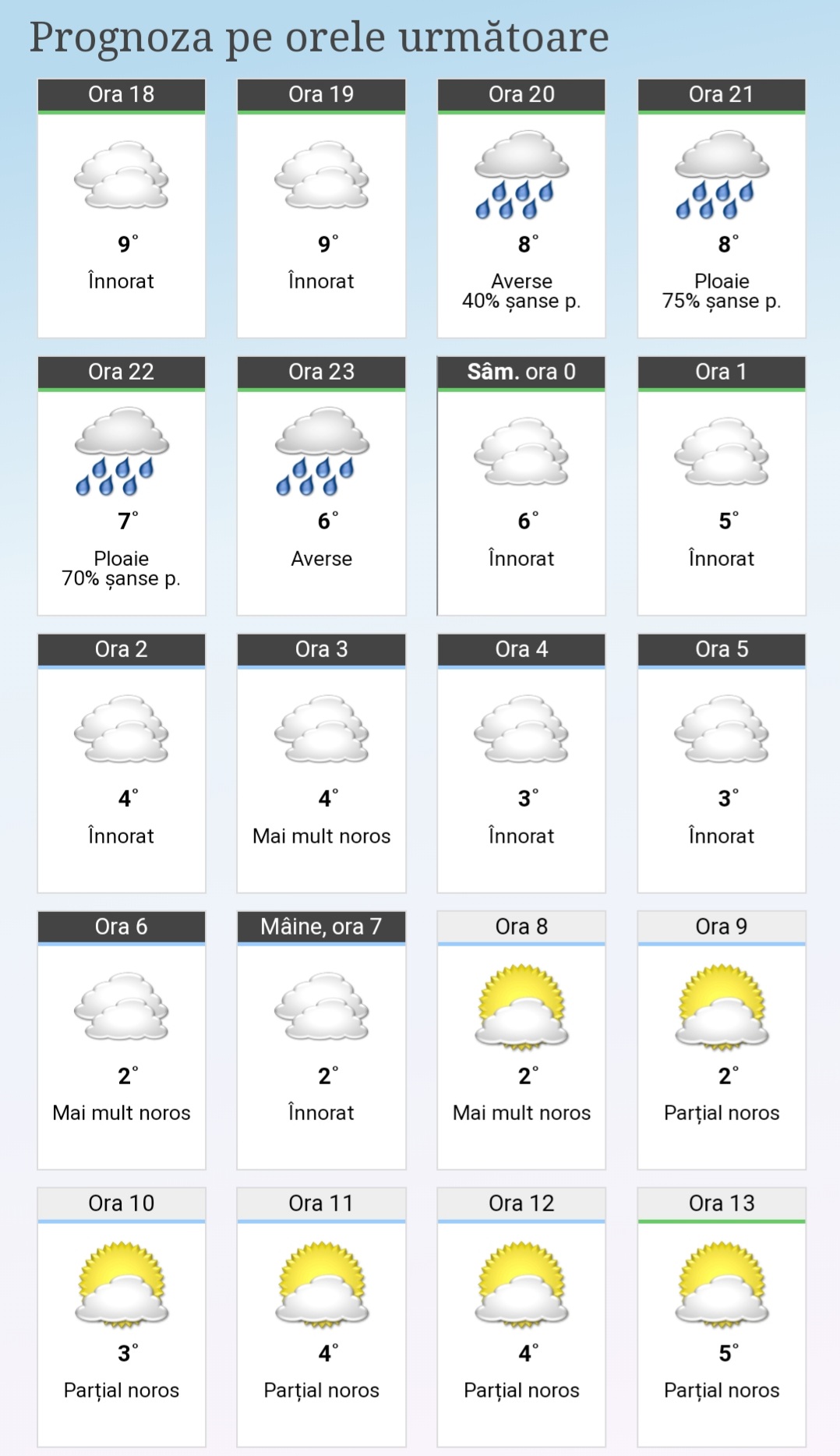Open the Ora 21 Ploaie forecast card

pyautogui.click(x=722, y=208)
